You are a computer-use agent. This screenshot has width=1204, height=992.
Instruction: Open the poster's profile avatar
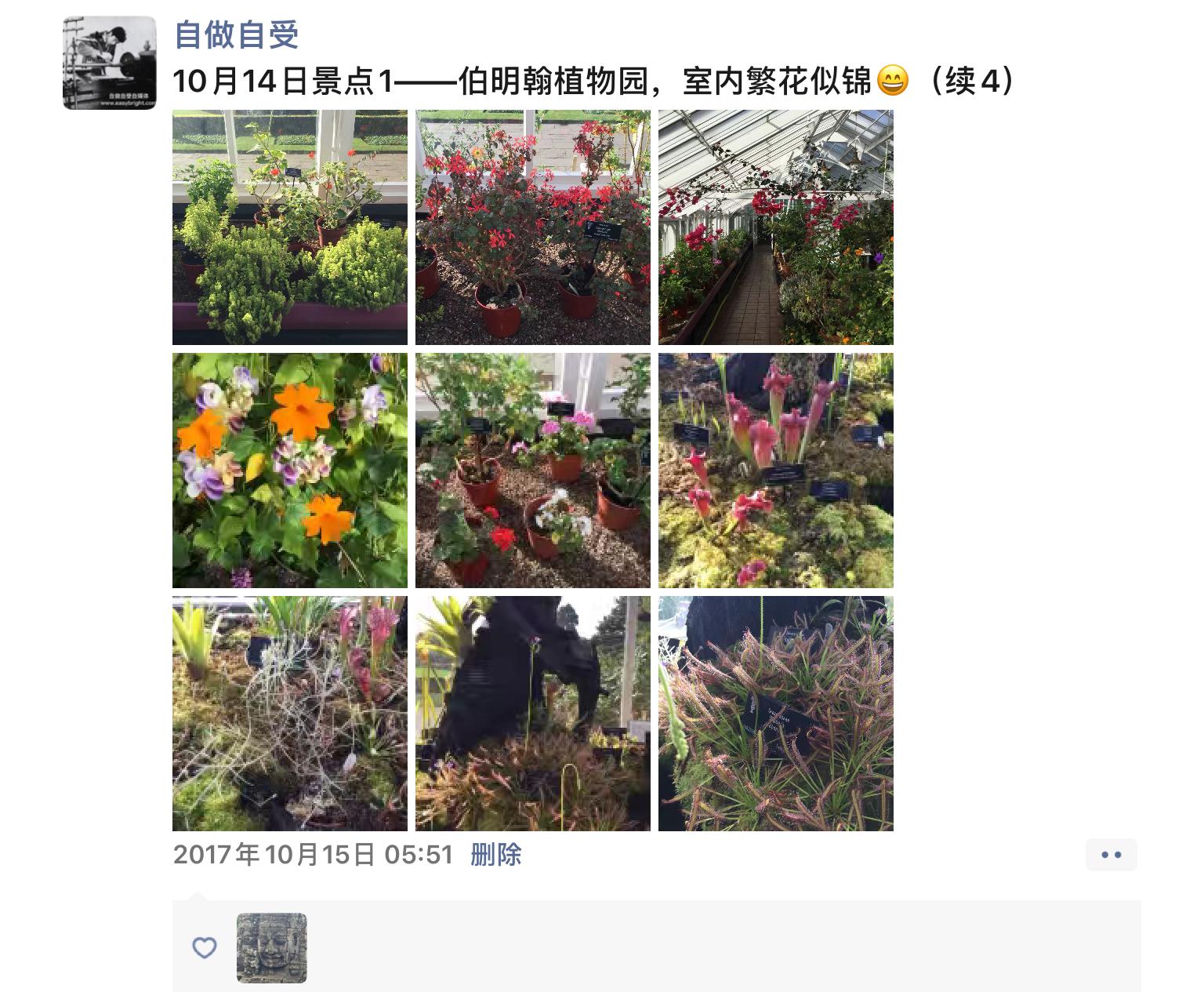pyautogui.click(x=109, y=63)
